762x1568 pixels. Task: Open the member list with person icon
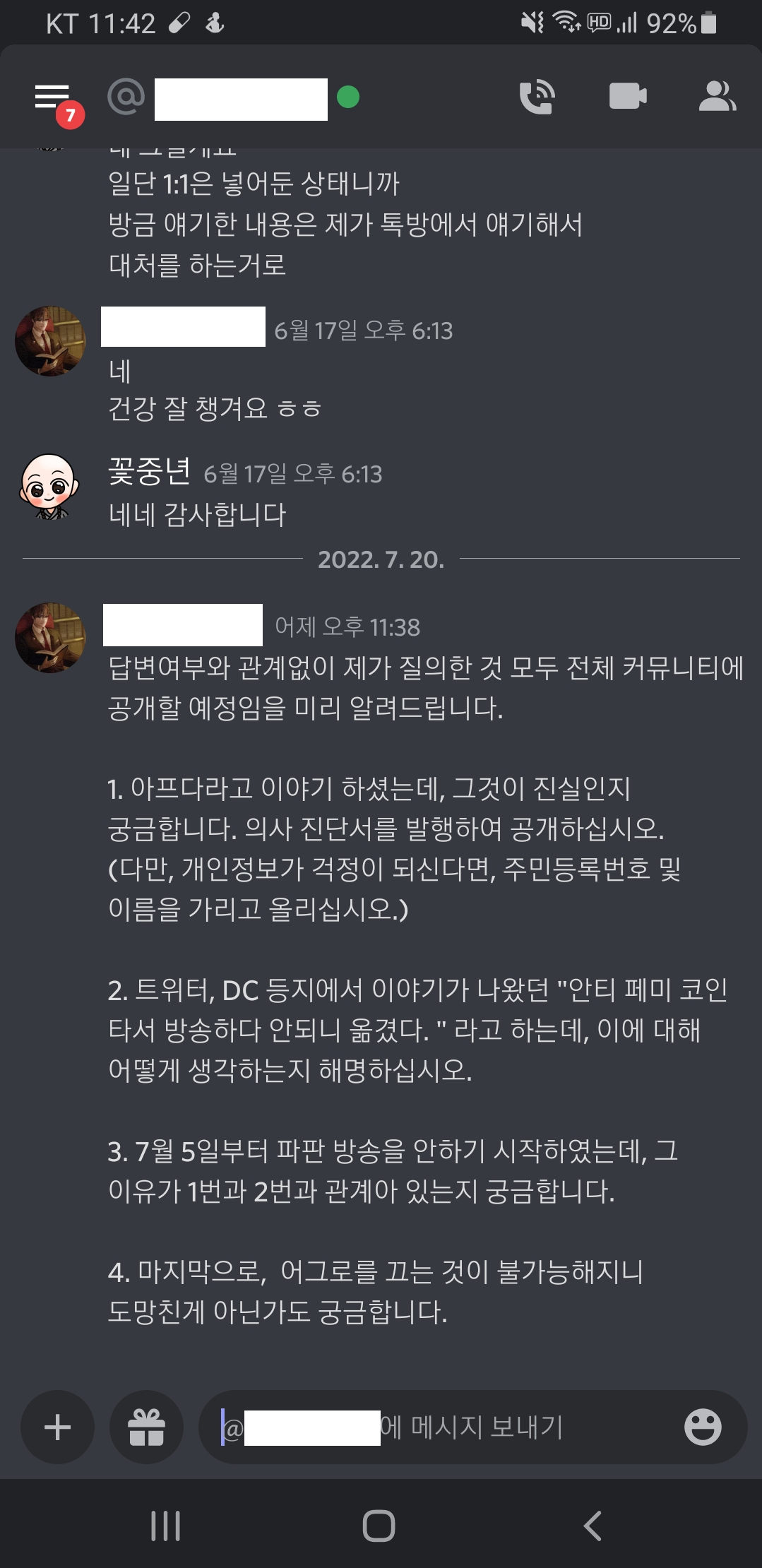pyautogui.click(x=718, y=97)
